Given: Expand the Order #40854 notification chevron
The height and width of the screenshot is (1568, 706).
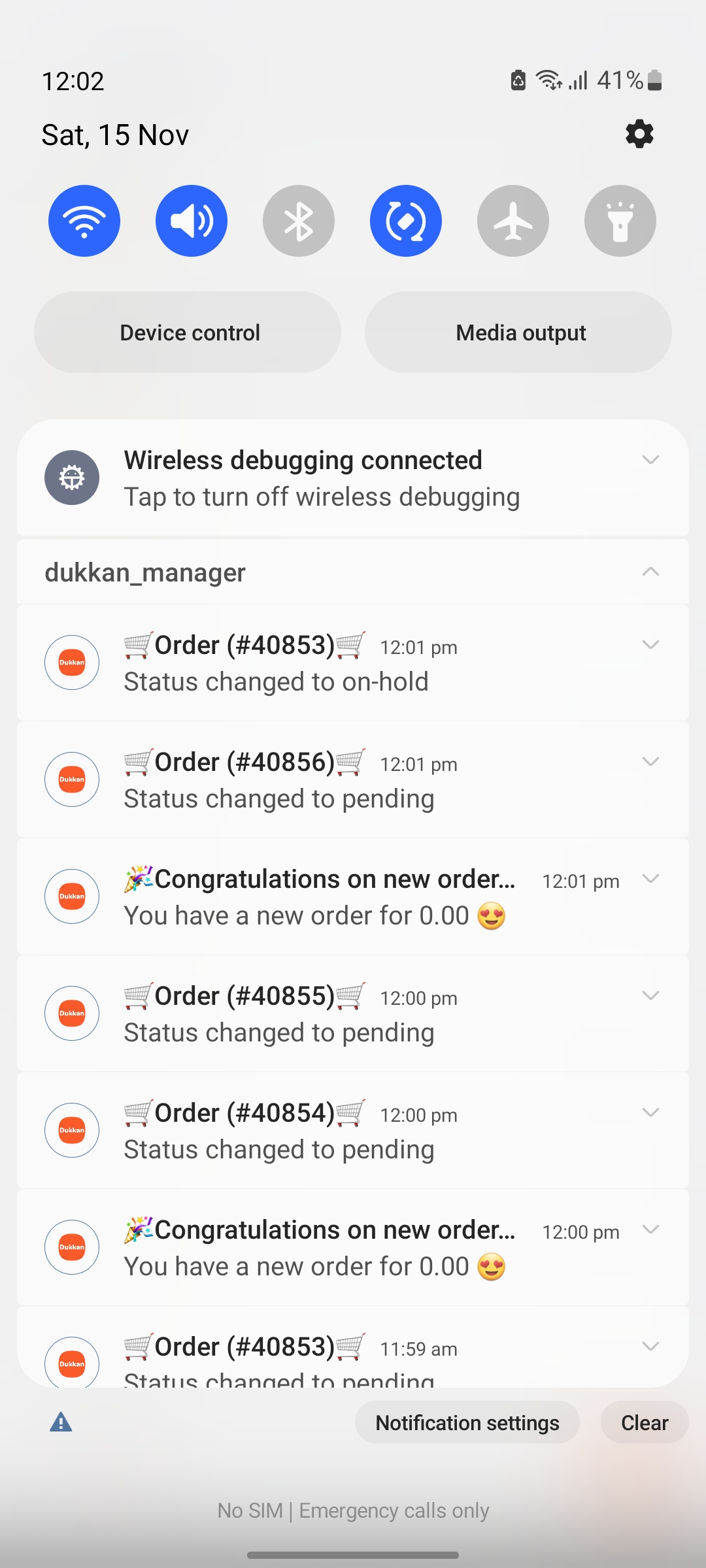Looking at the screenshot, I should coord(650,1113).
